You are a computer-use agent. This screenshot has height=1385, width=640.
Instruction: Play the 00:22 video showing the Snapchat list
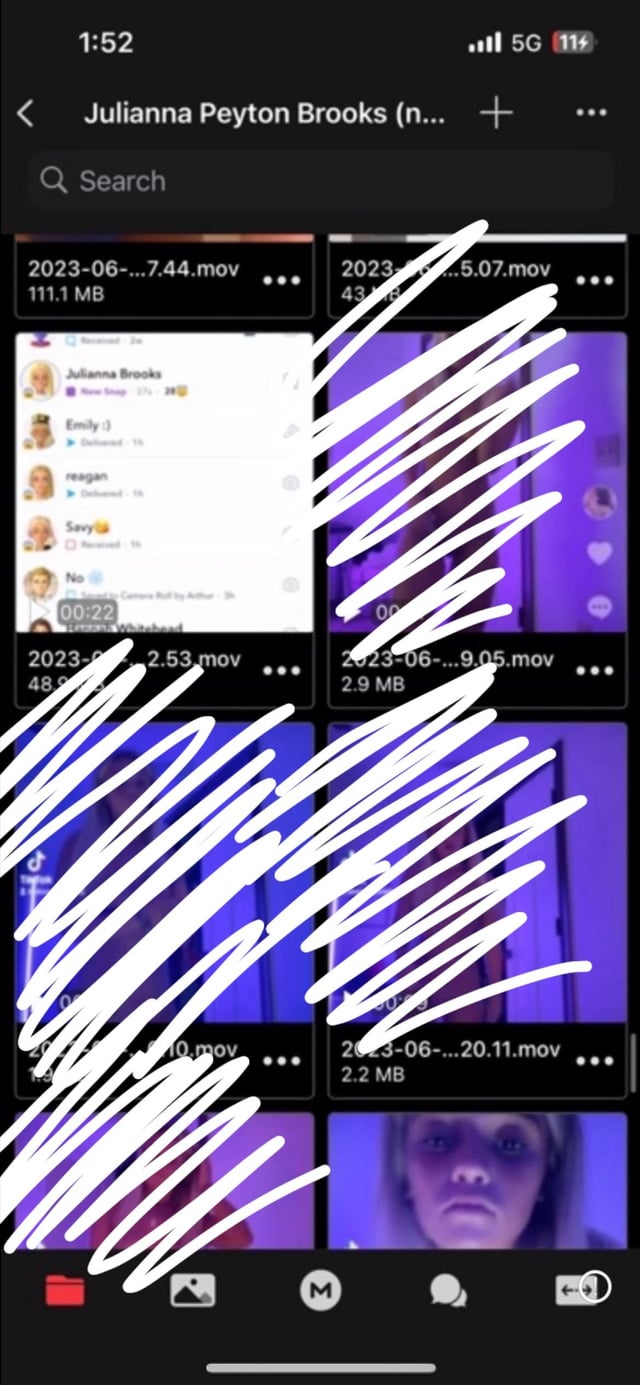[165, 482]
